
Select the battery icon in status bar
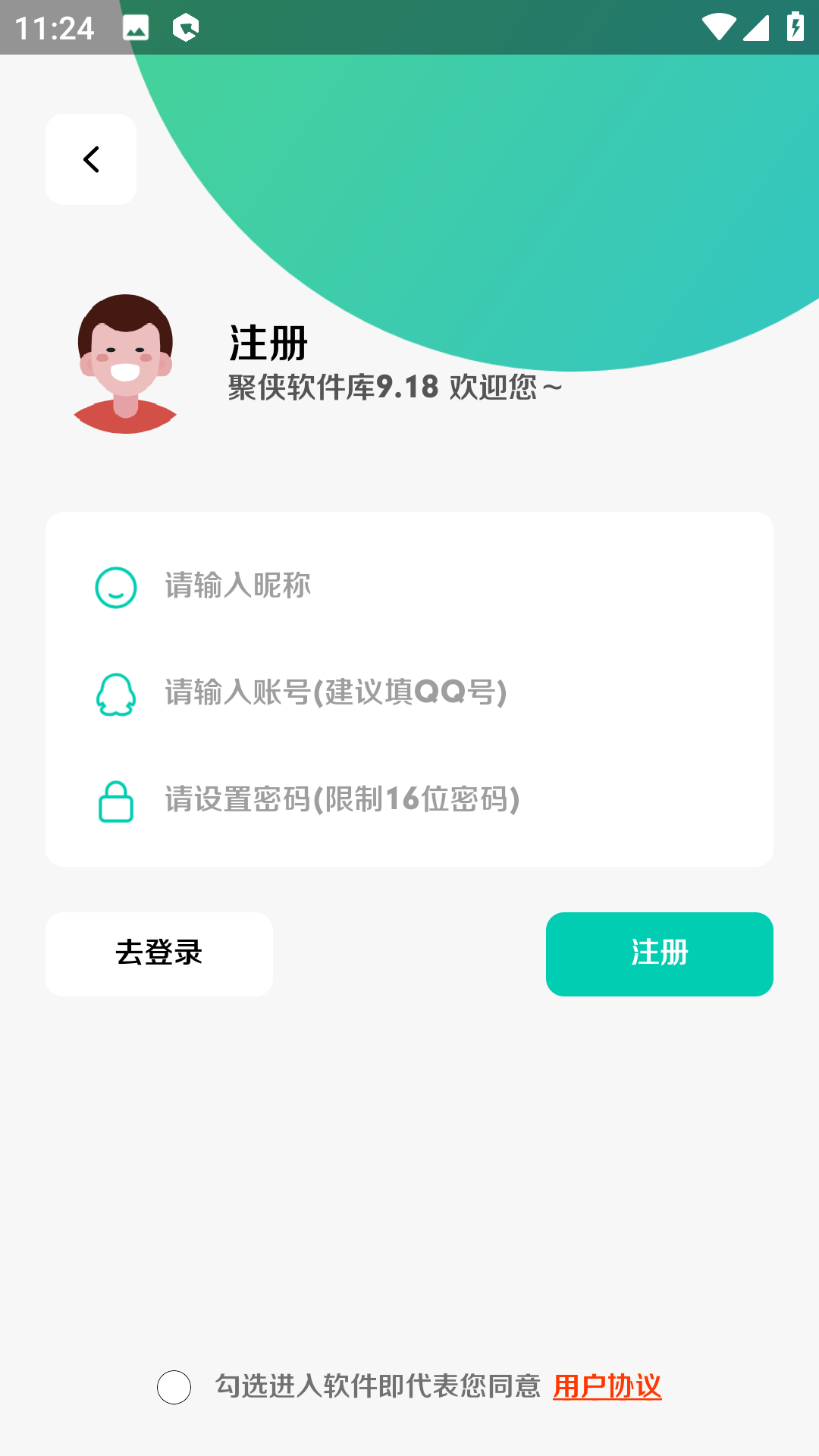(x=794, y=25)
